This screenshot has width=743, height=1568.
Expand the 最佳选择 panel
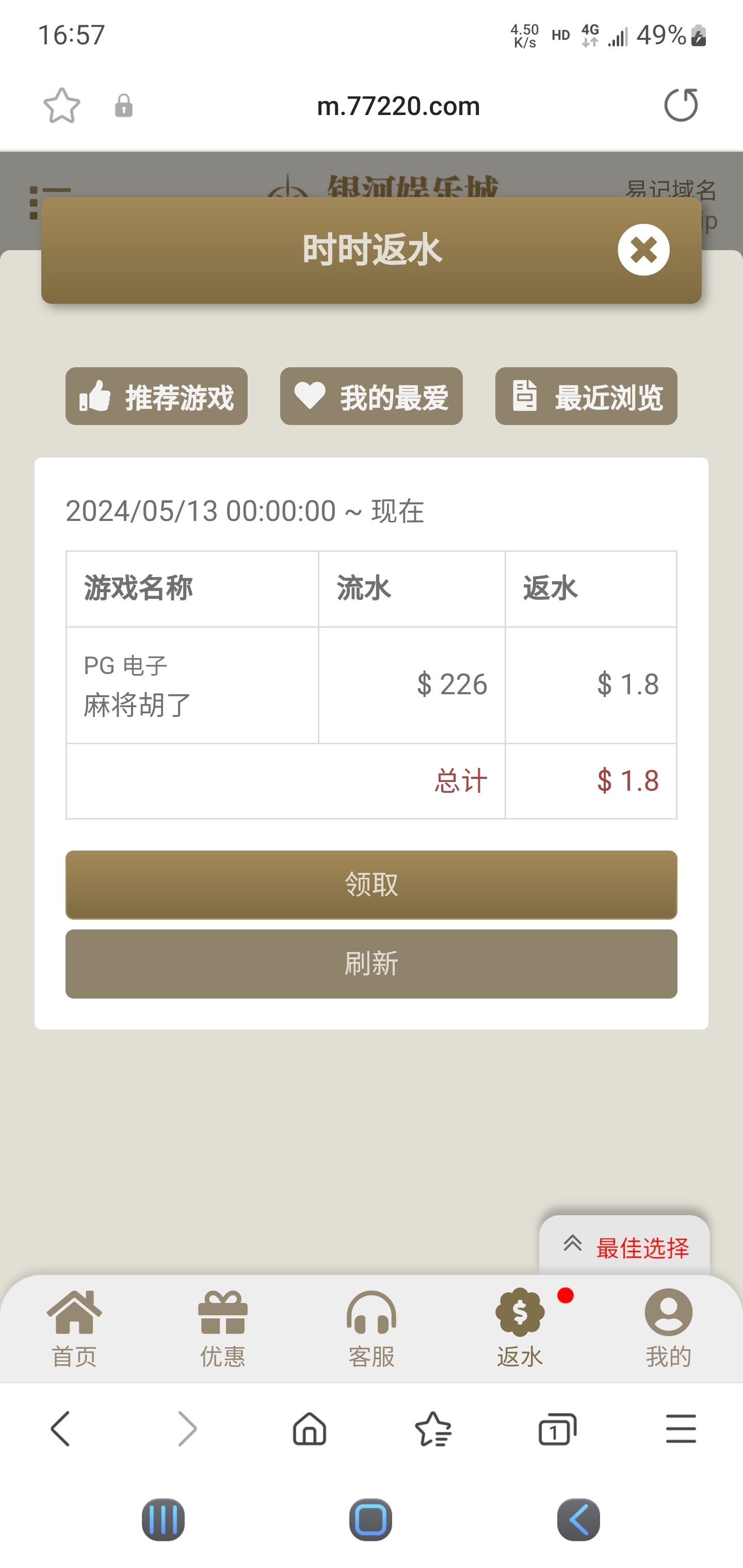(624, 1247)
